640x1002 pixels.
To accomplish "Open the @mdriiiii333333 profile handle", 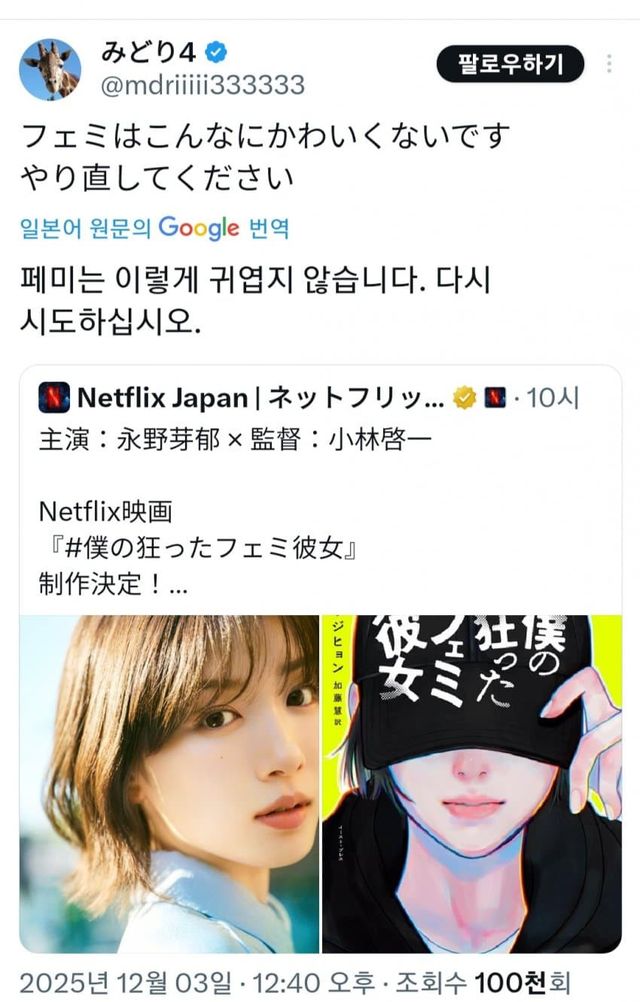I will point(203,85).
